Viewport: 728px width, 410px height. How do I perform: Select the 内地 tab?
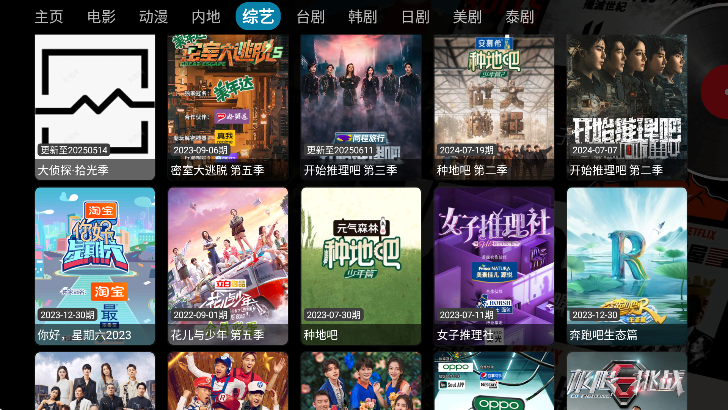tap(206, 17)
